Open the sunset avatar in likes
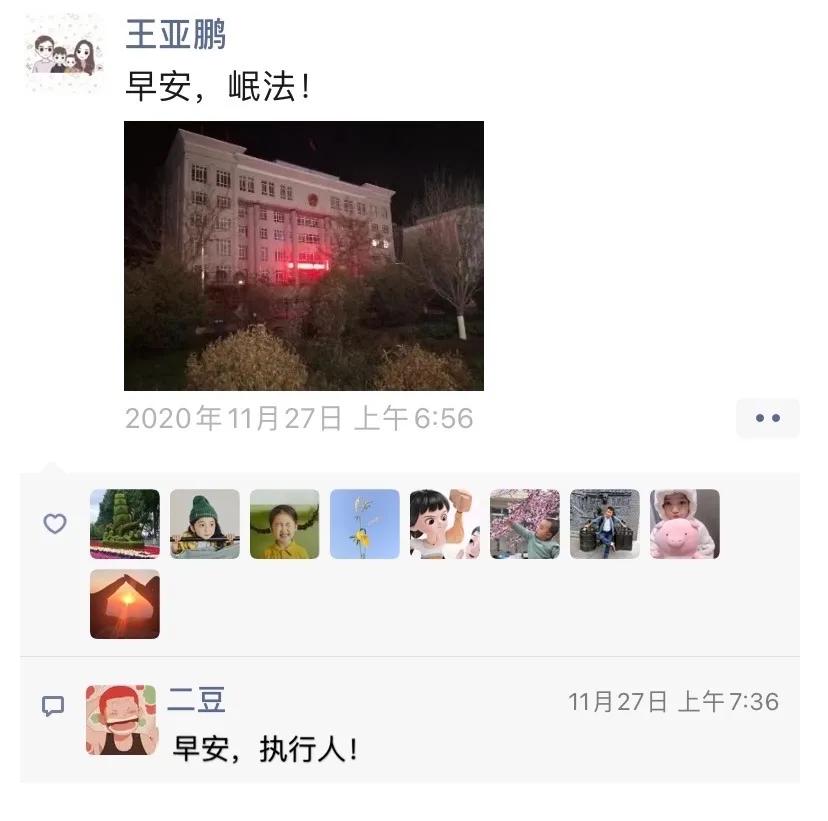Viewport: 828px width, 821px height. coord(125,604)
